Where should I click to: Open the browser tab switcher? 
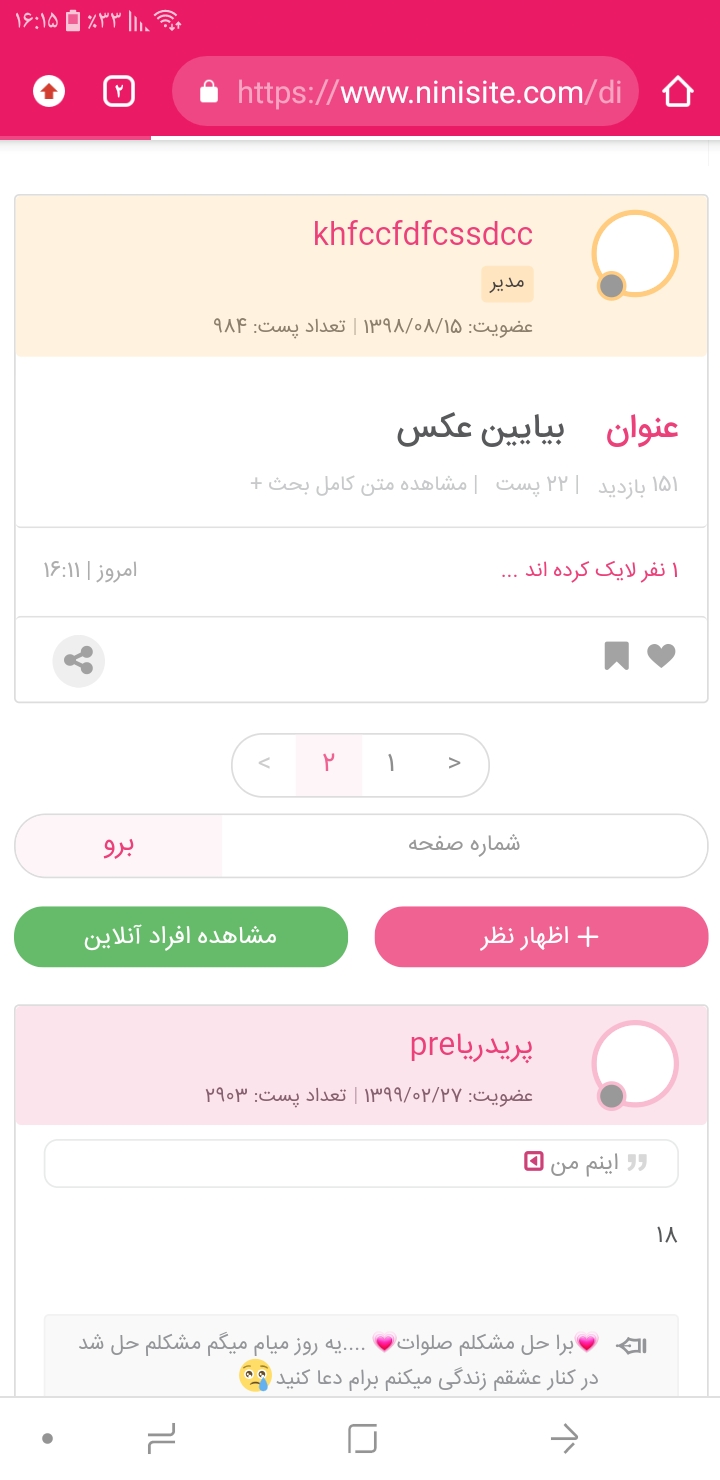118,92
